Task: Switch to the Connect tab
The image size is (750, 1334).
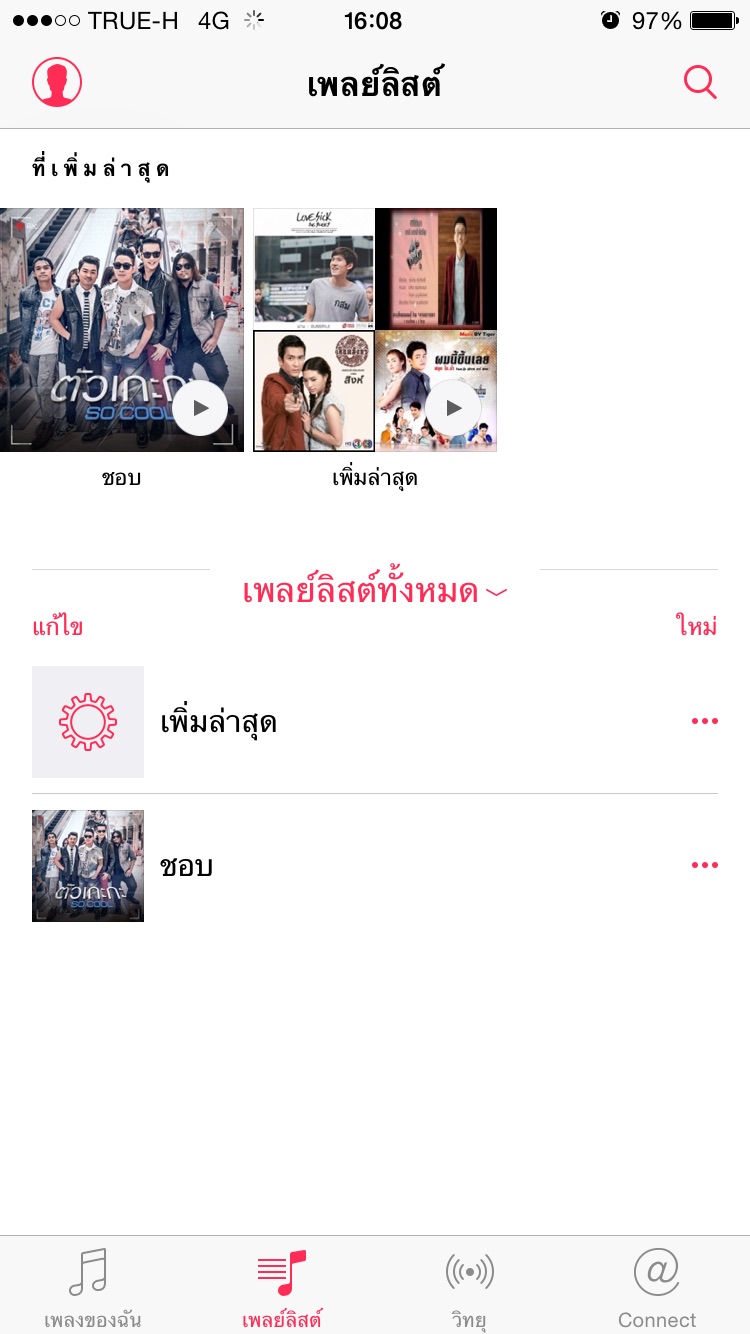Action: coord(657,1288)
